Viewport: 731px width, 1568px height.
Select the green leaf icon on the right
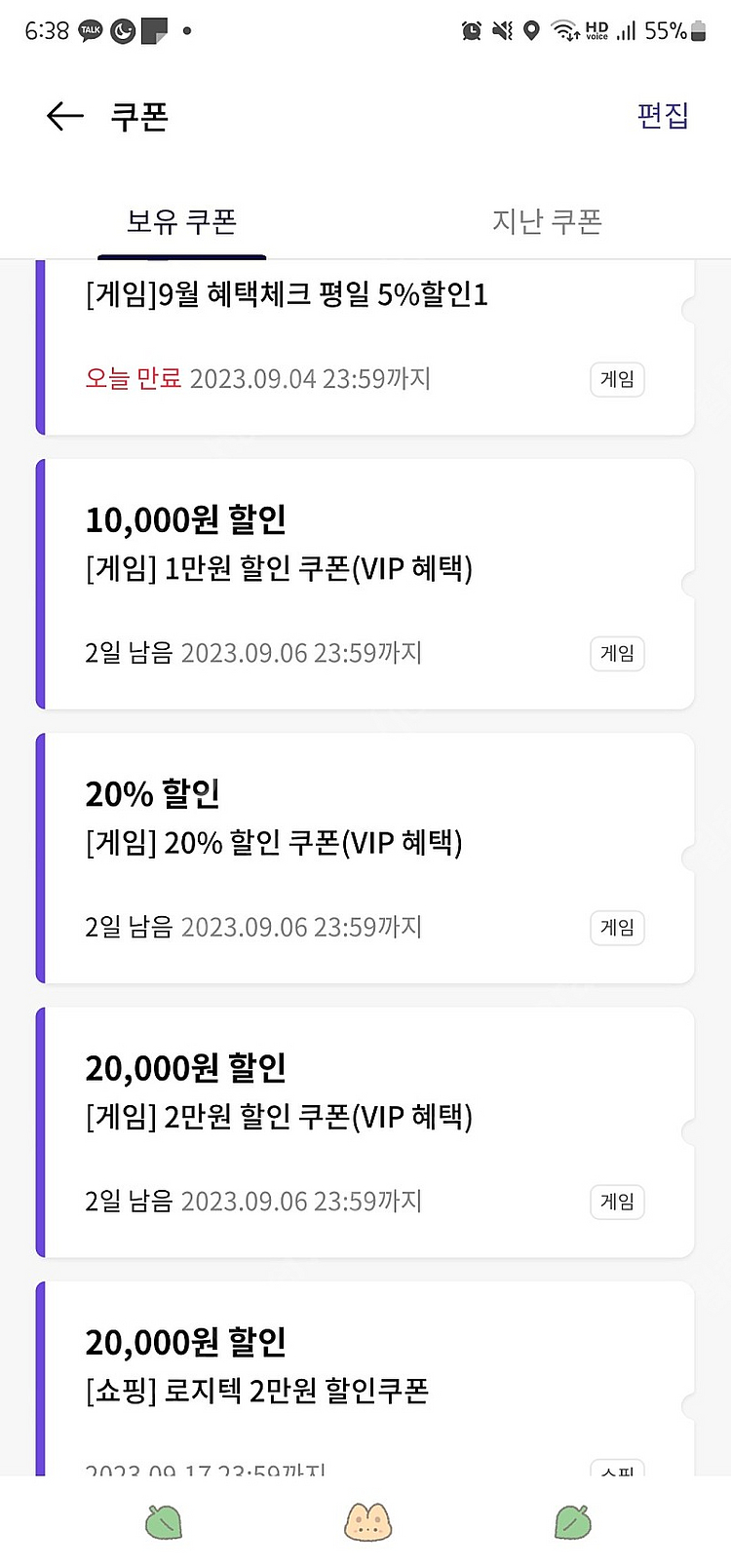click(x=570, y=1520)
